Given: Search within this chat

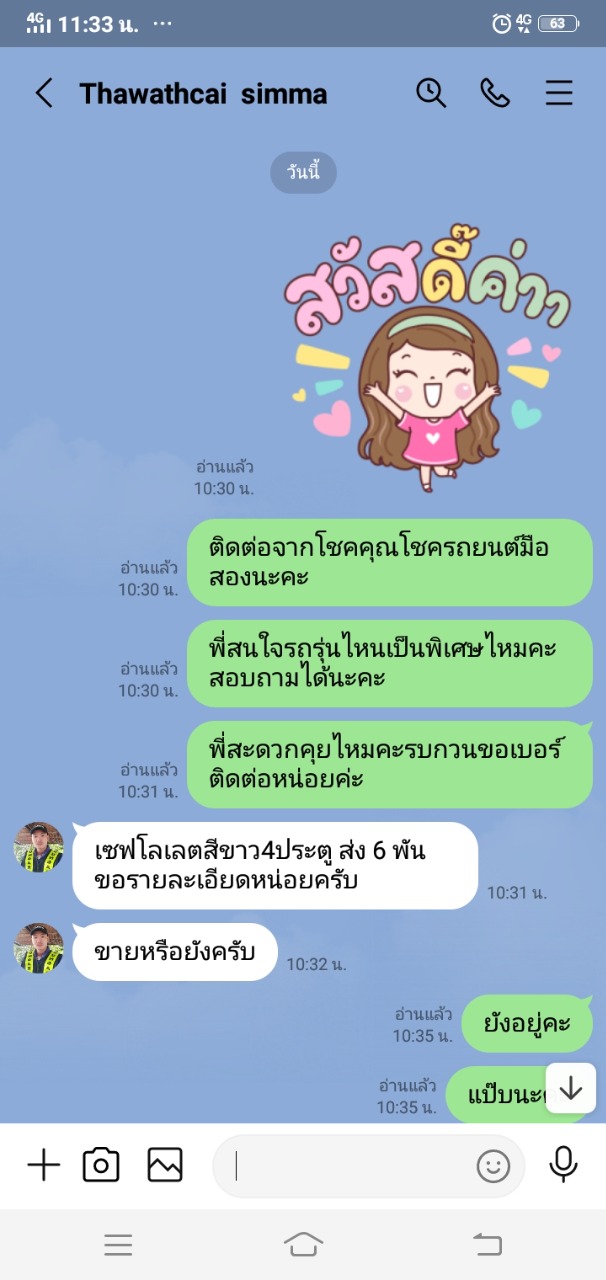Looking at the screenshot, I should point(431,93).
